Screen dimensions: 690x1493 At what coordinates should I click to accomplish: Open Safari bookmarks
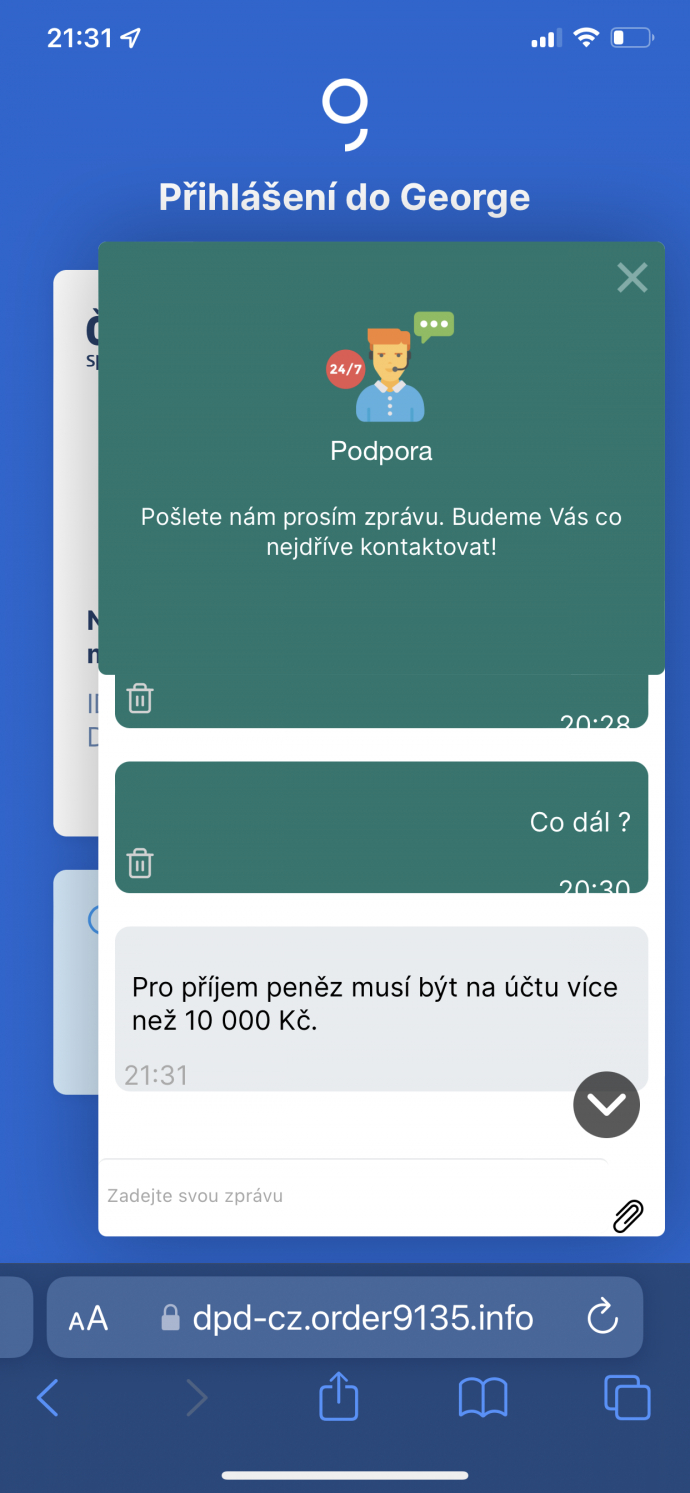coord(483,1397)
